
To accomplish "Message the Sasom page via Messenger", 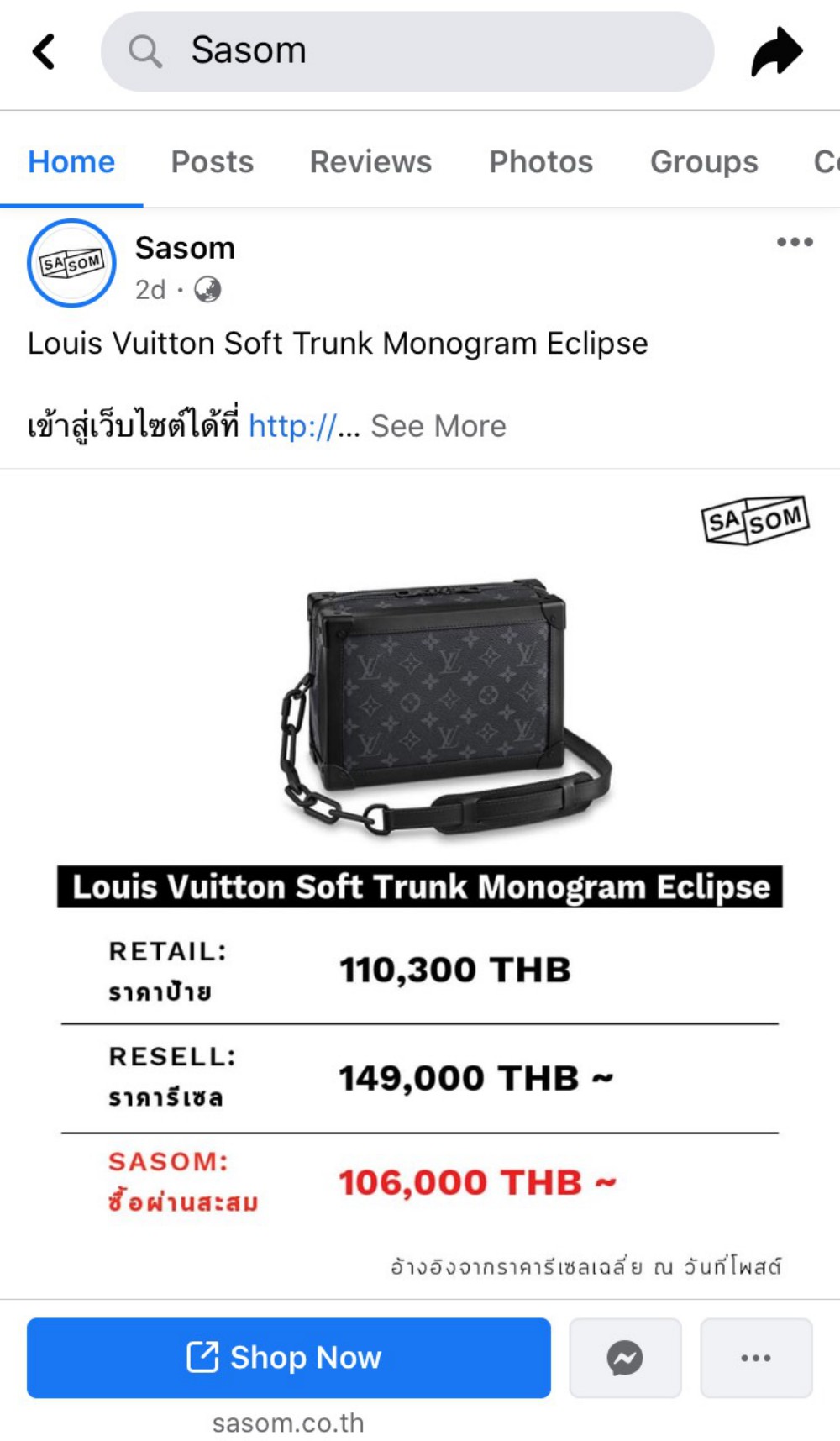I will click(x=625, y=1357).
